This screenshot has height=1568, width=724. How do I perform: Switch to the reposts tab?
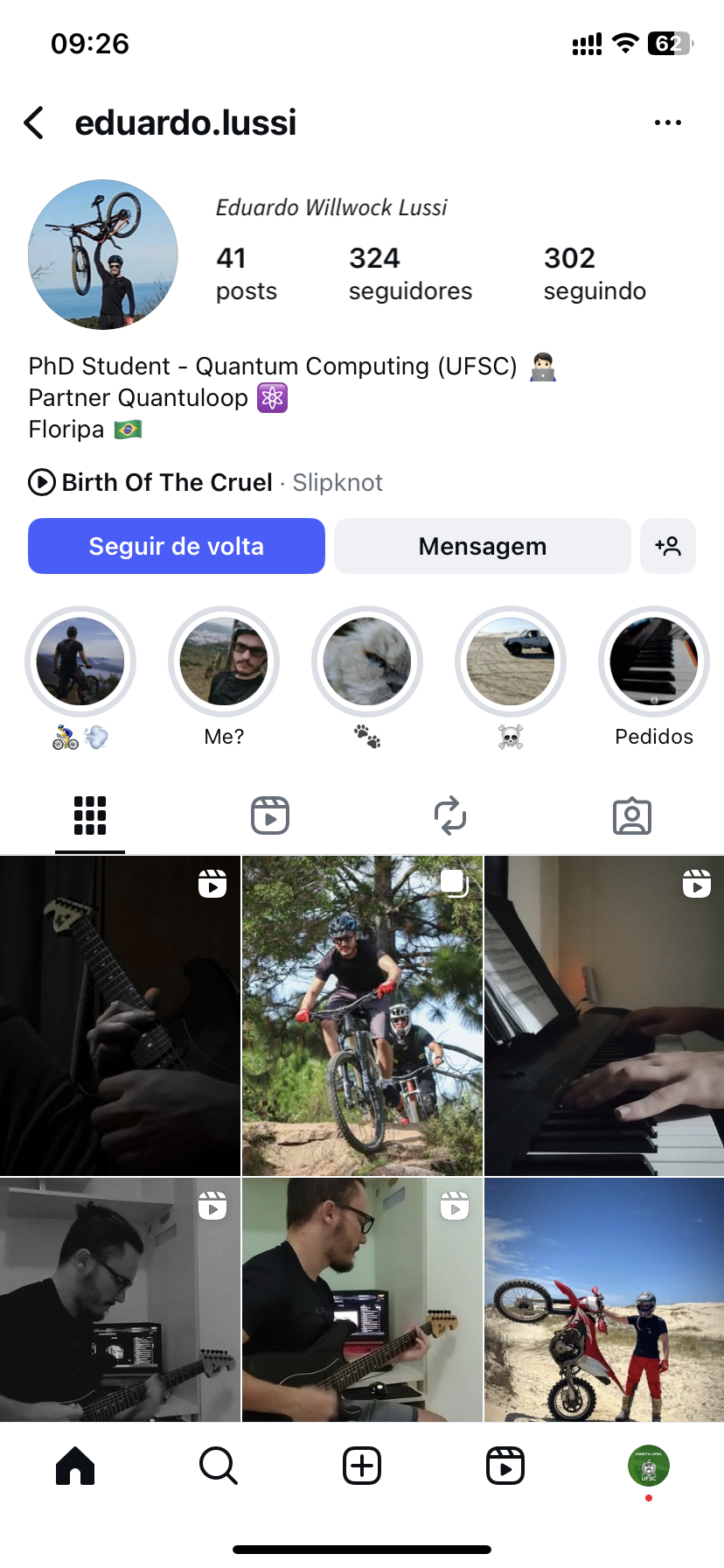point(450,815)
